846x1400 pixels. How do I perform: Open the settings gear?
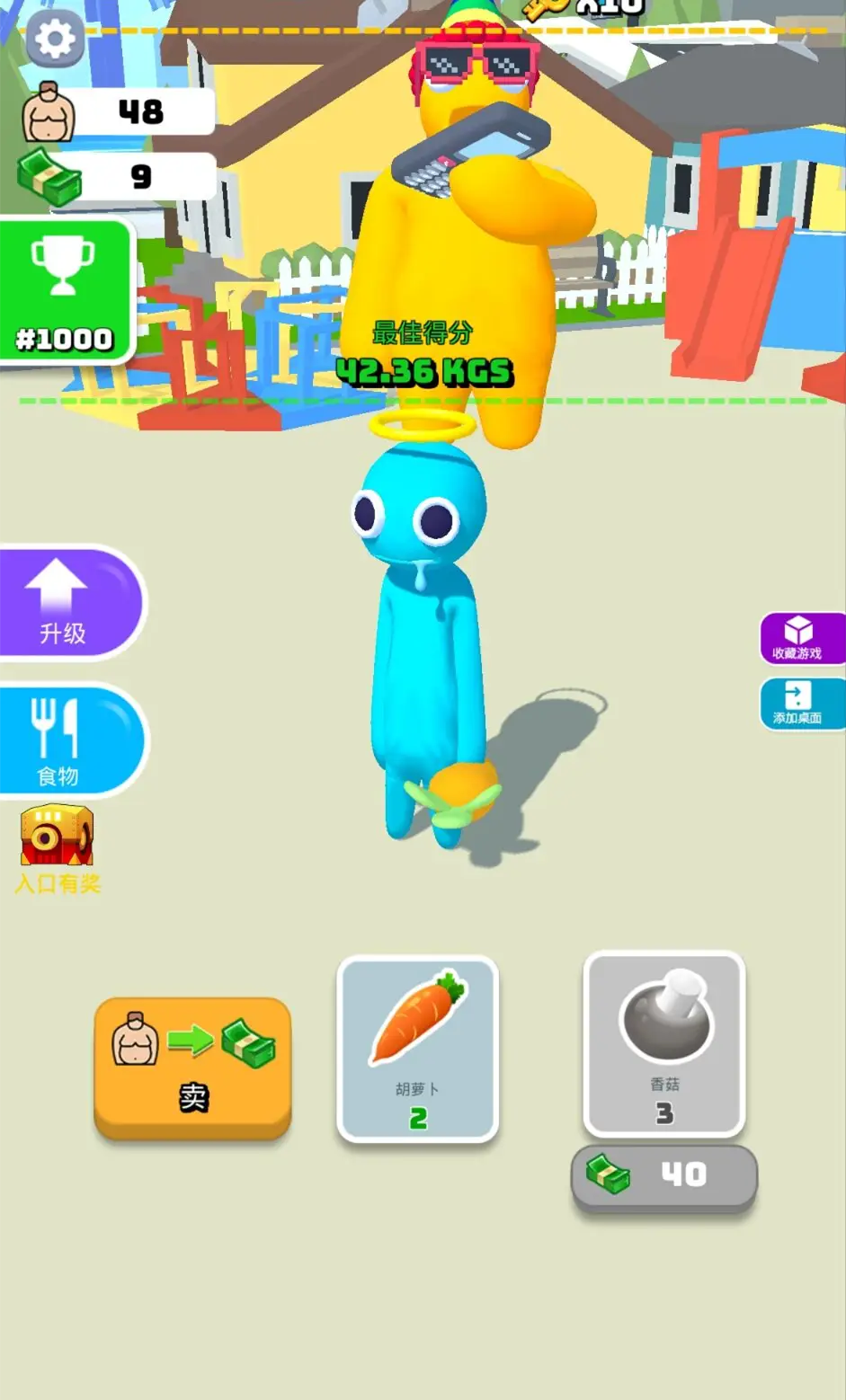point(55,39)
